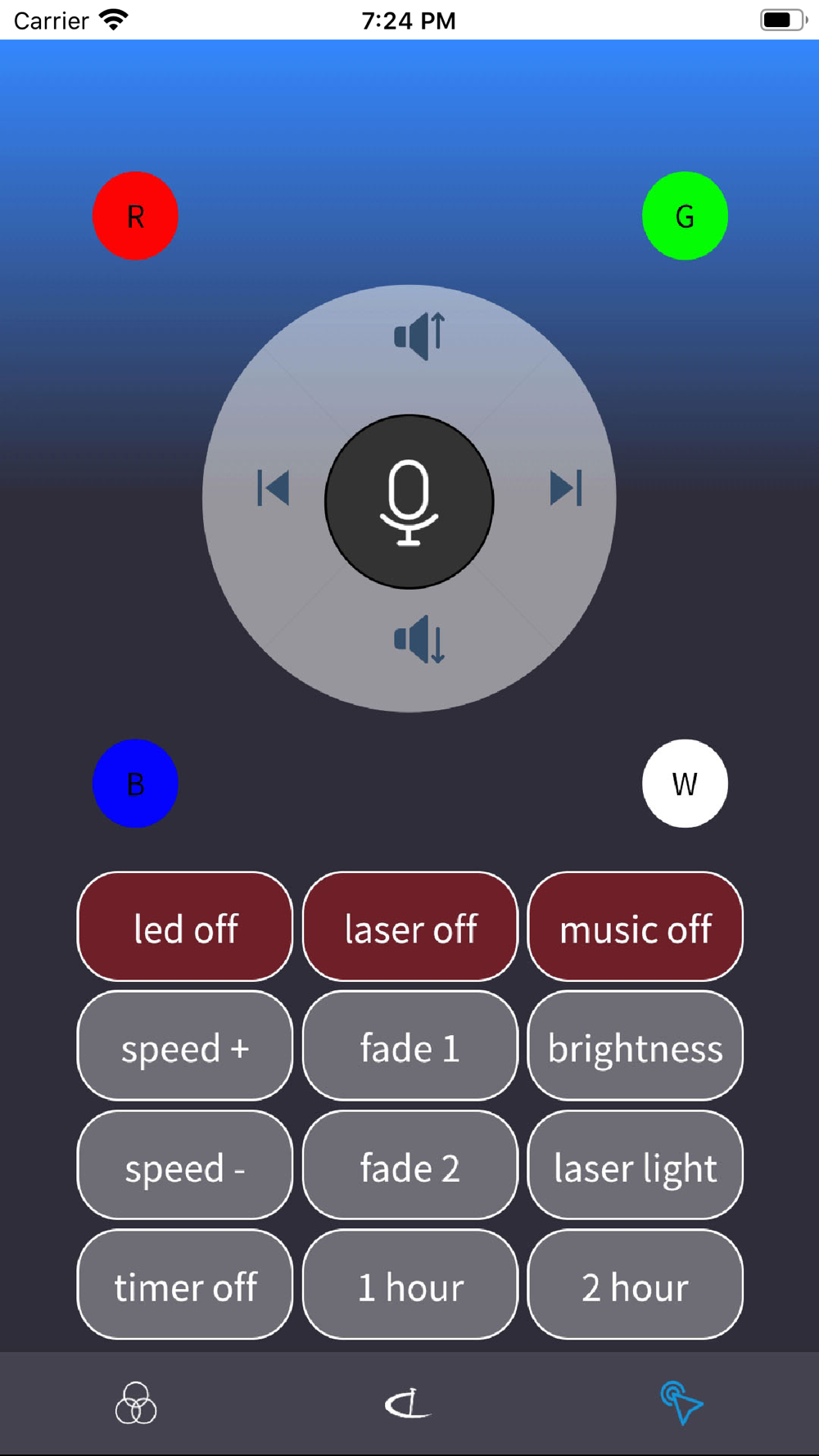The width and height of the screenshot is (819, 1456).
Task: Set the timer to 1 hour
Action: pyautogui.click(x=410, y=1286)
